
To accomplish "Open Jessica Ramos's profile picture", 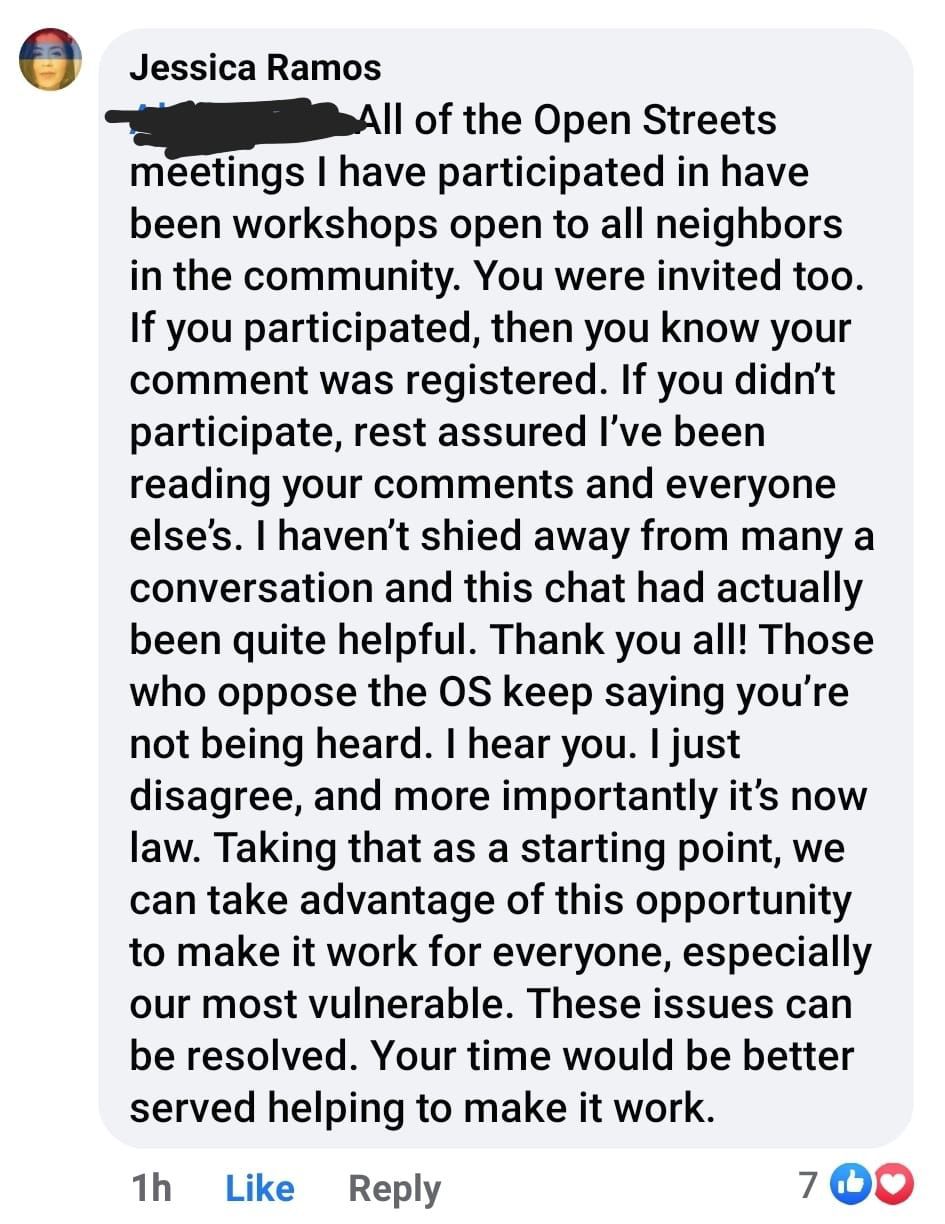I will tap(51, 59).
